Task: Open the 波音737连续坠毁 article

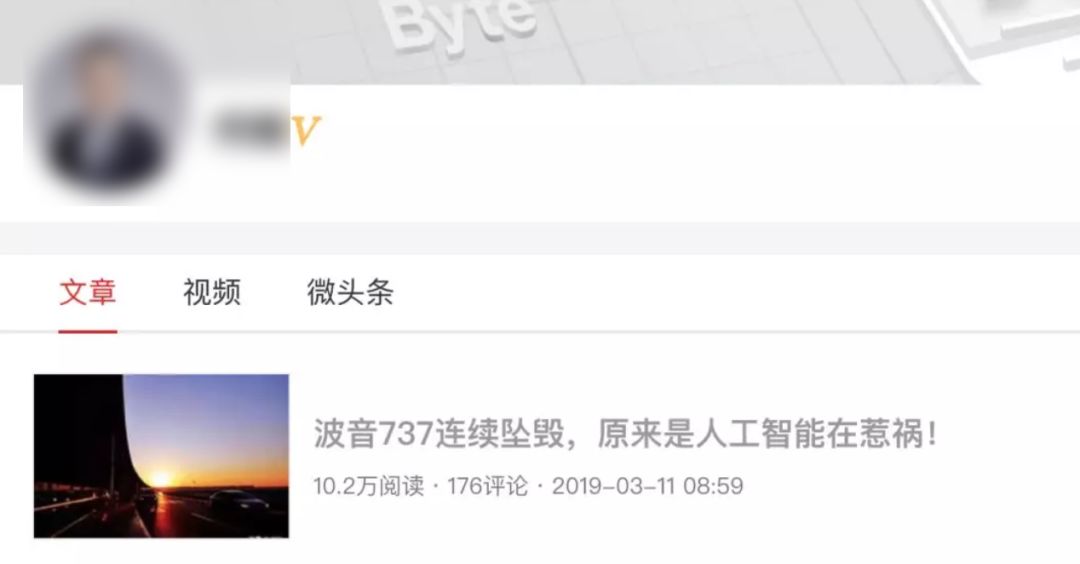Action: click(x=625, y=435)
